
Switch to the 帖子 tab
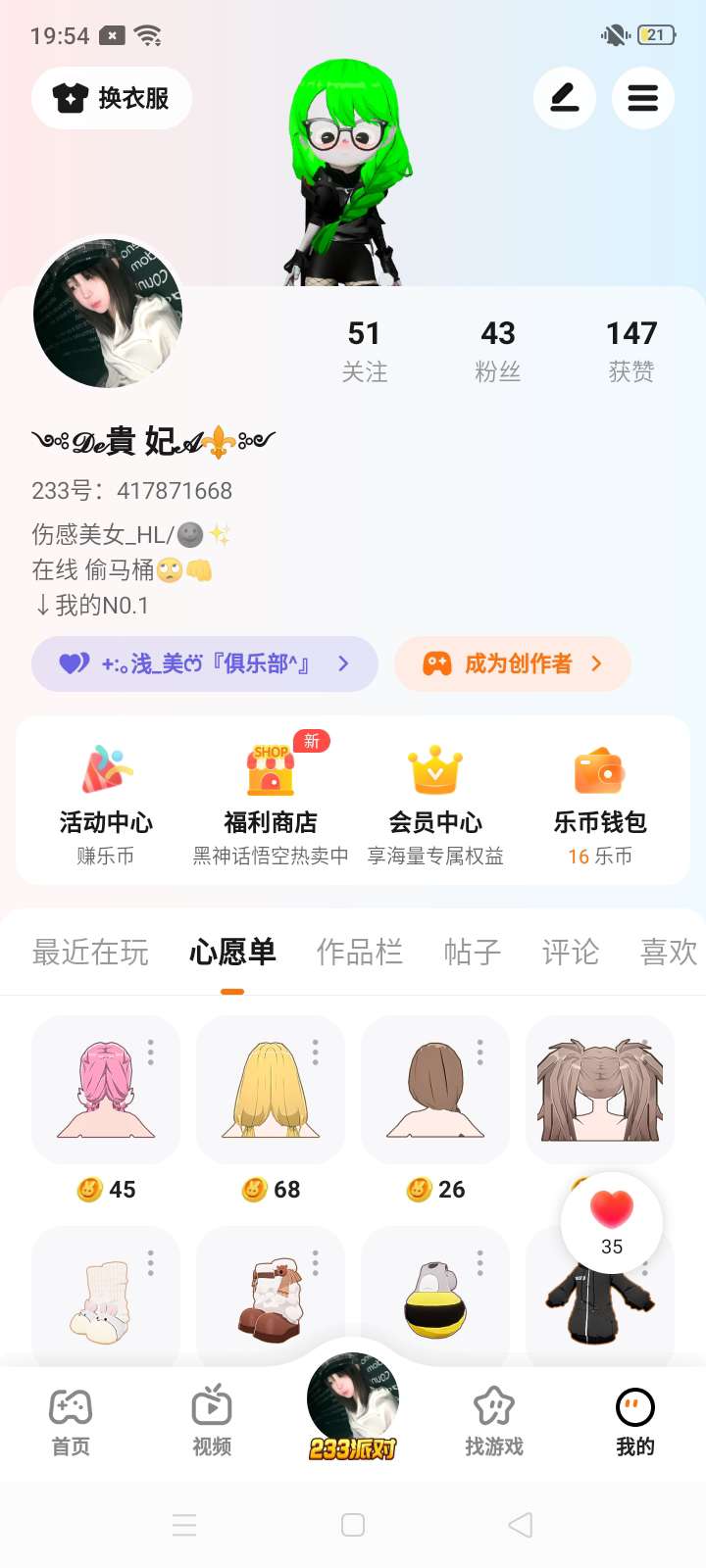[472, 952]
